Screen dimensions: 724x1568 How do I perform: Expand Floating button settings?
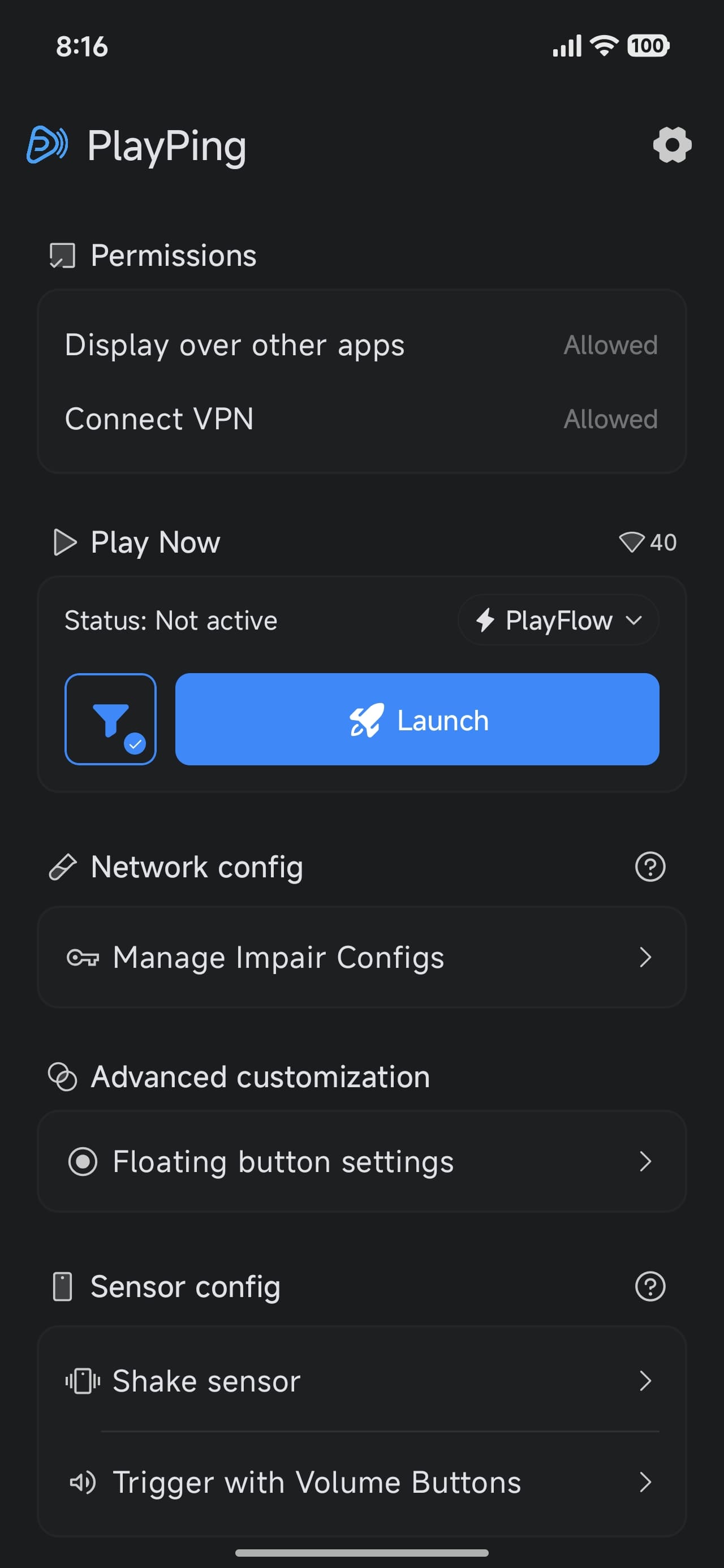[361, 1161]
